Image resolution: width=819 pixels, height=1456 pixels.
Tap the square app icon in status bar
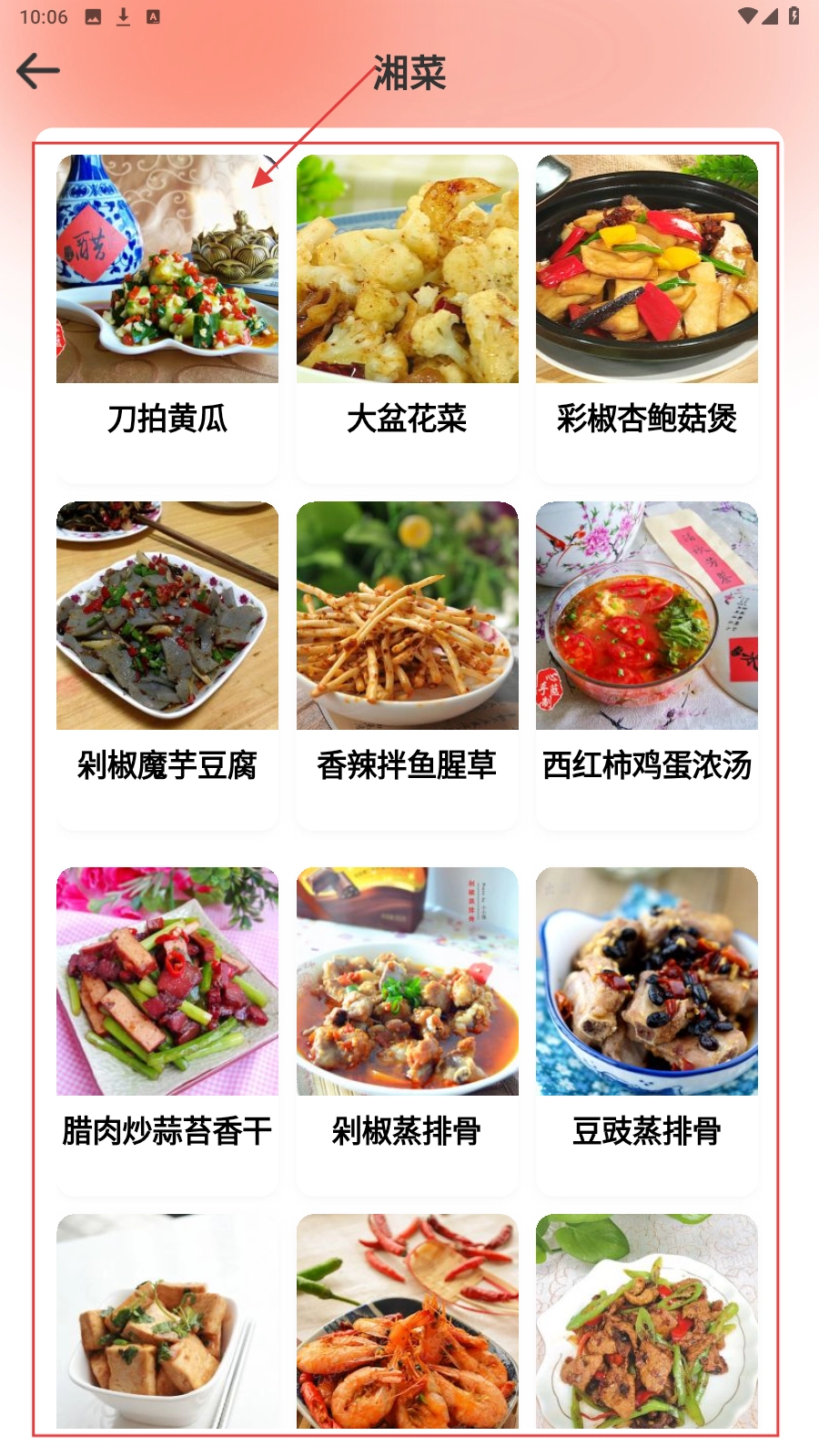click(x=153, y=15)
